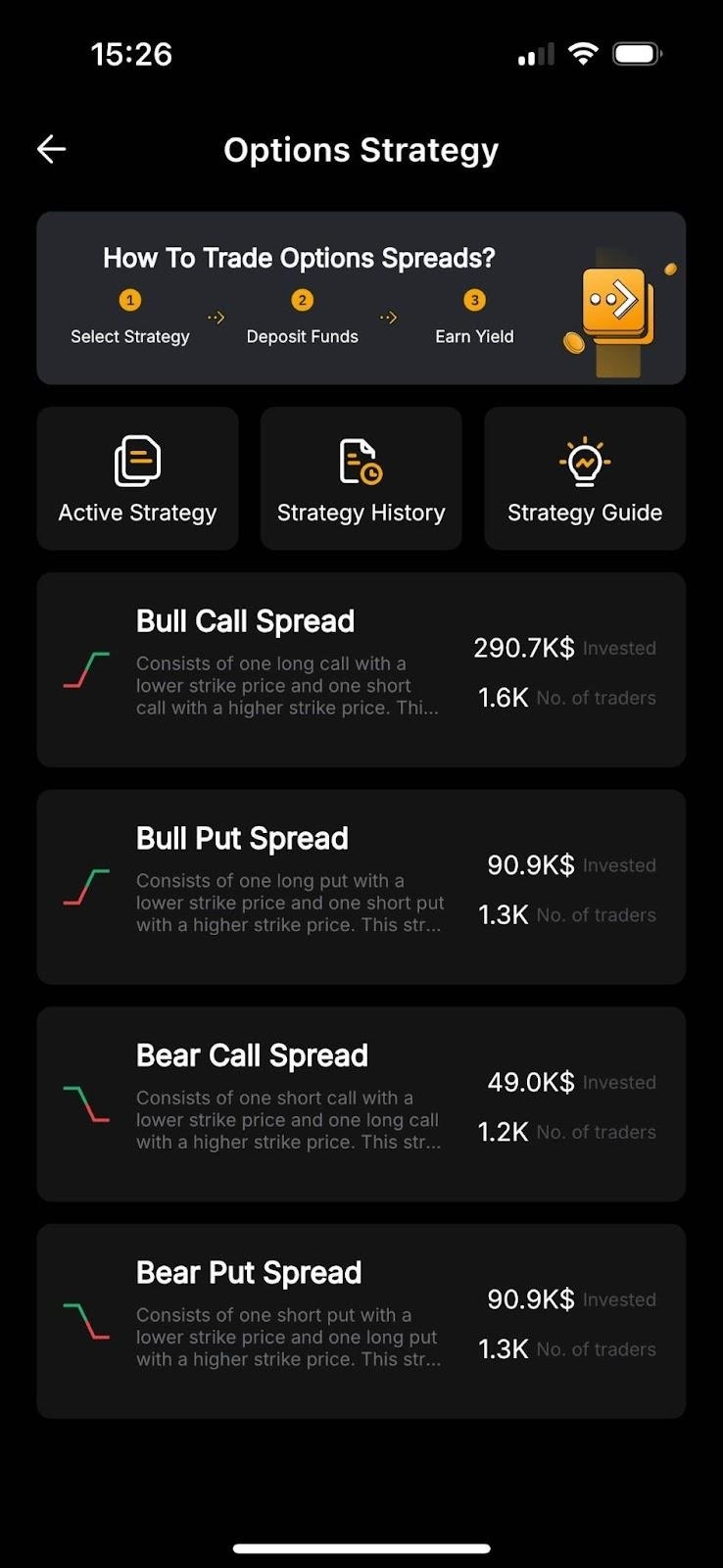Select step 1 Select Strategy
The height and width of the screenshot is (1568, 723).
(x=129, y=318)
